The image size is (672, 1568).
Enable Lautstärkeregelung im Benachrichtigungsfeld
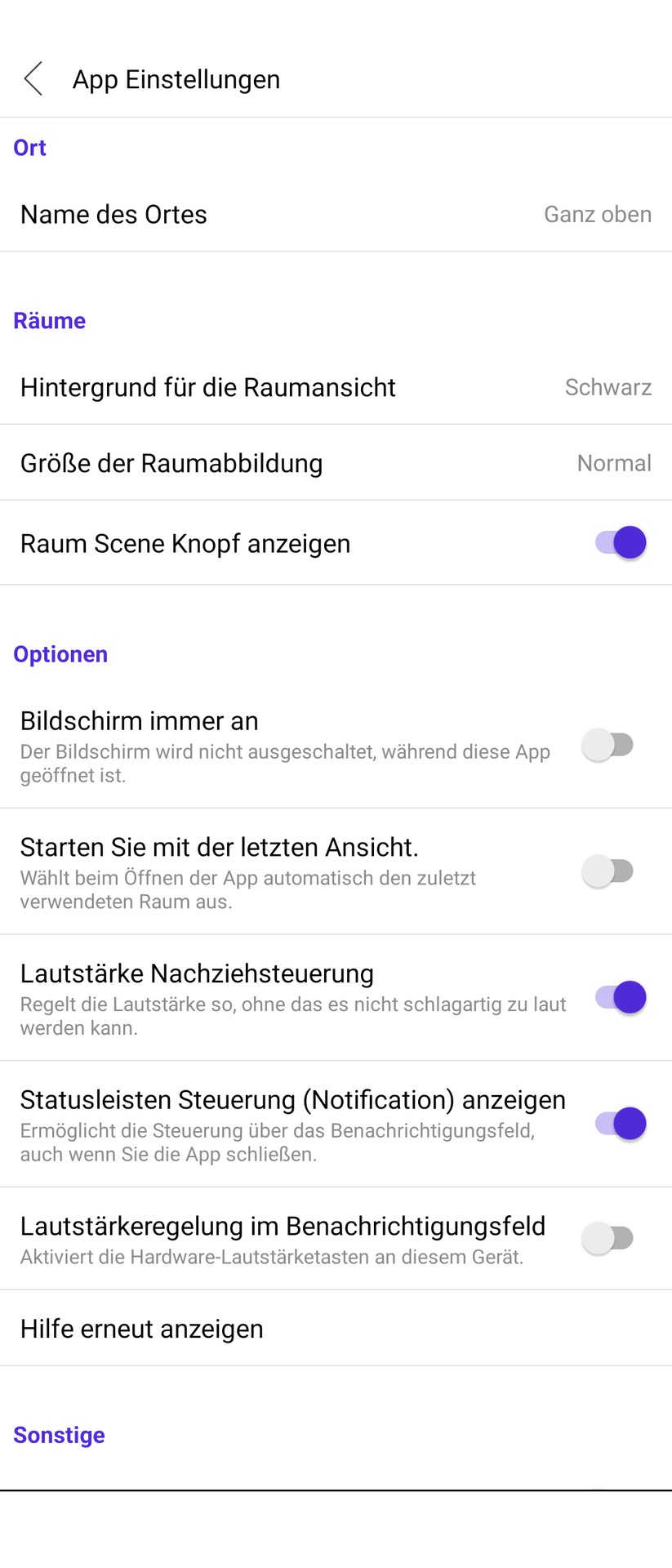coord(608,1238)
